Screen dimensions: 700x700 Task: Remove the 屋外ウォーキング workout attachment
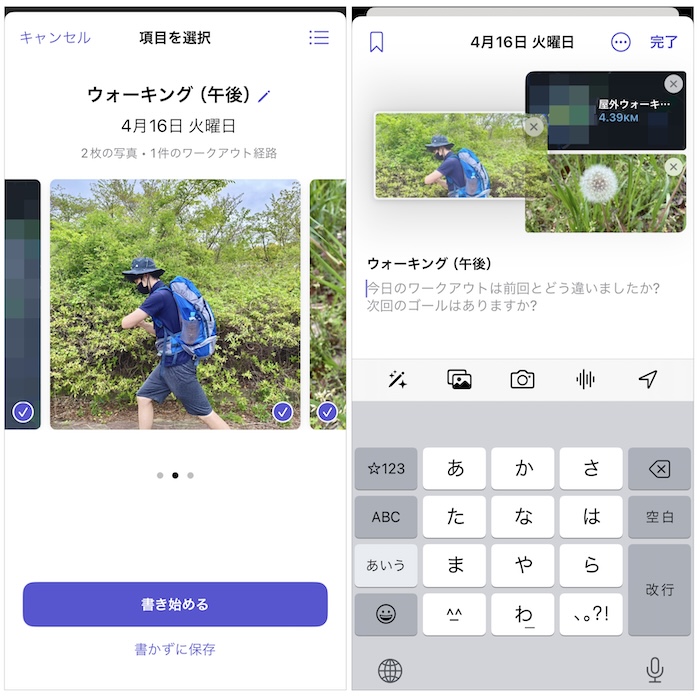(673, 86)
